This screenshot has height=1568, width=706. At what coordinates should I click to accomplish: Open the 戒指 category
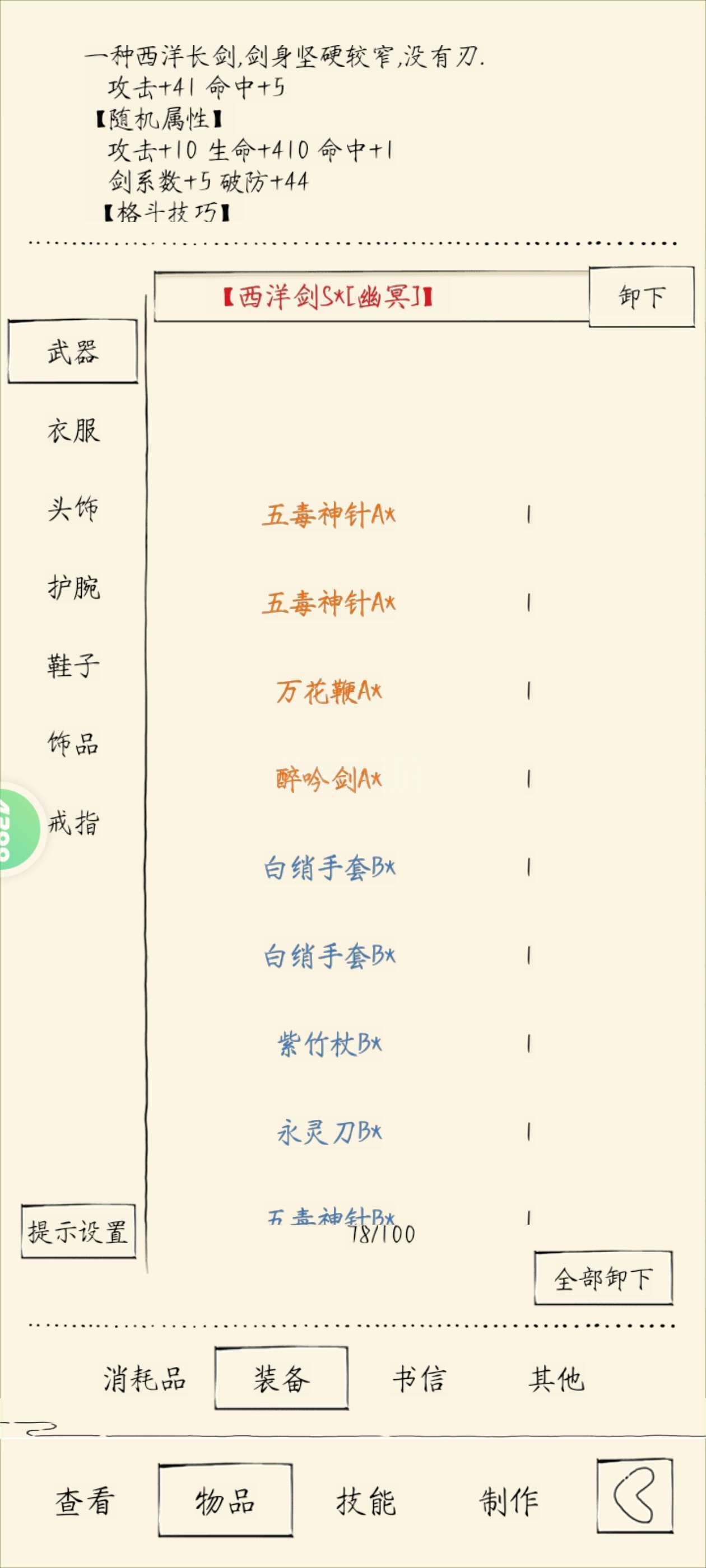(x=73, y=823)
